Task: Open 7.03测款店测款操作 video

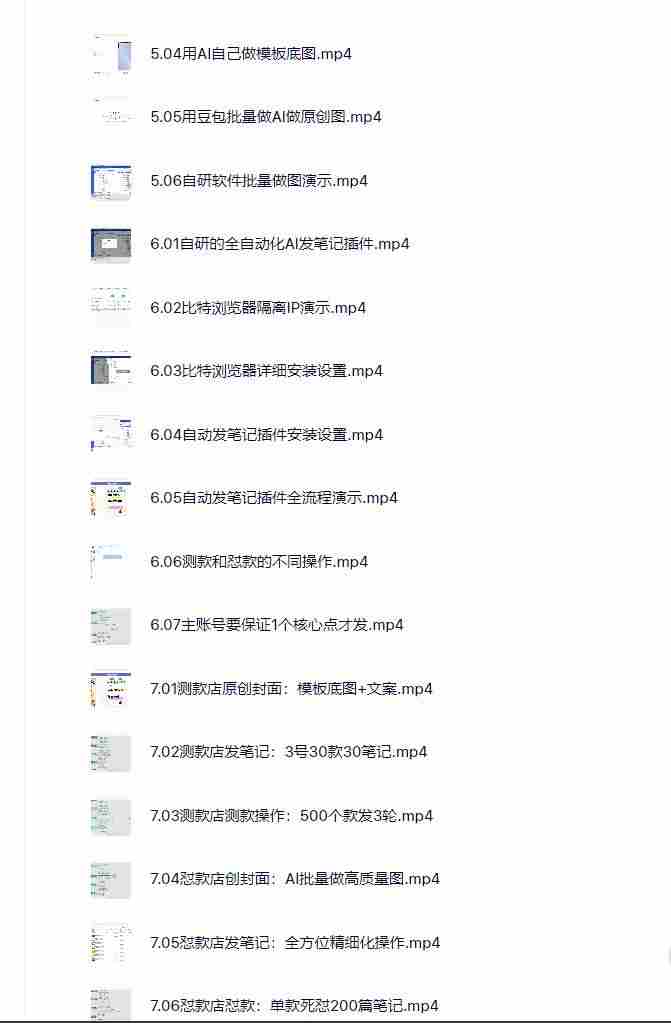Action: (x=291, y=816)
